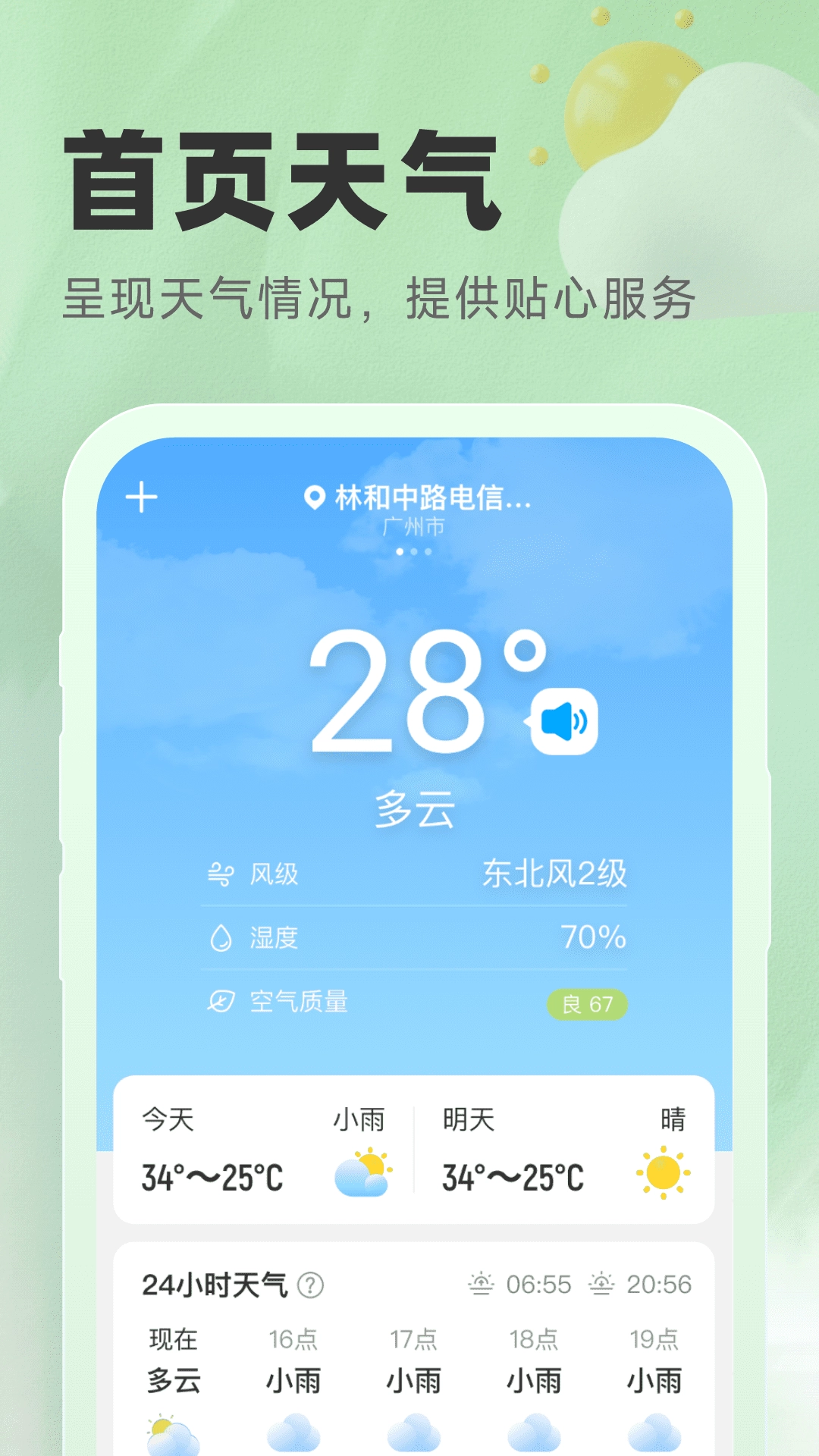819x1456 pixels.
Task: Tap the wind level (风级) icon
Action: [221, 874]
